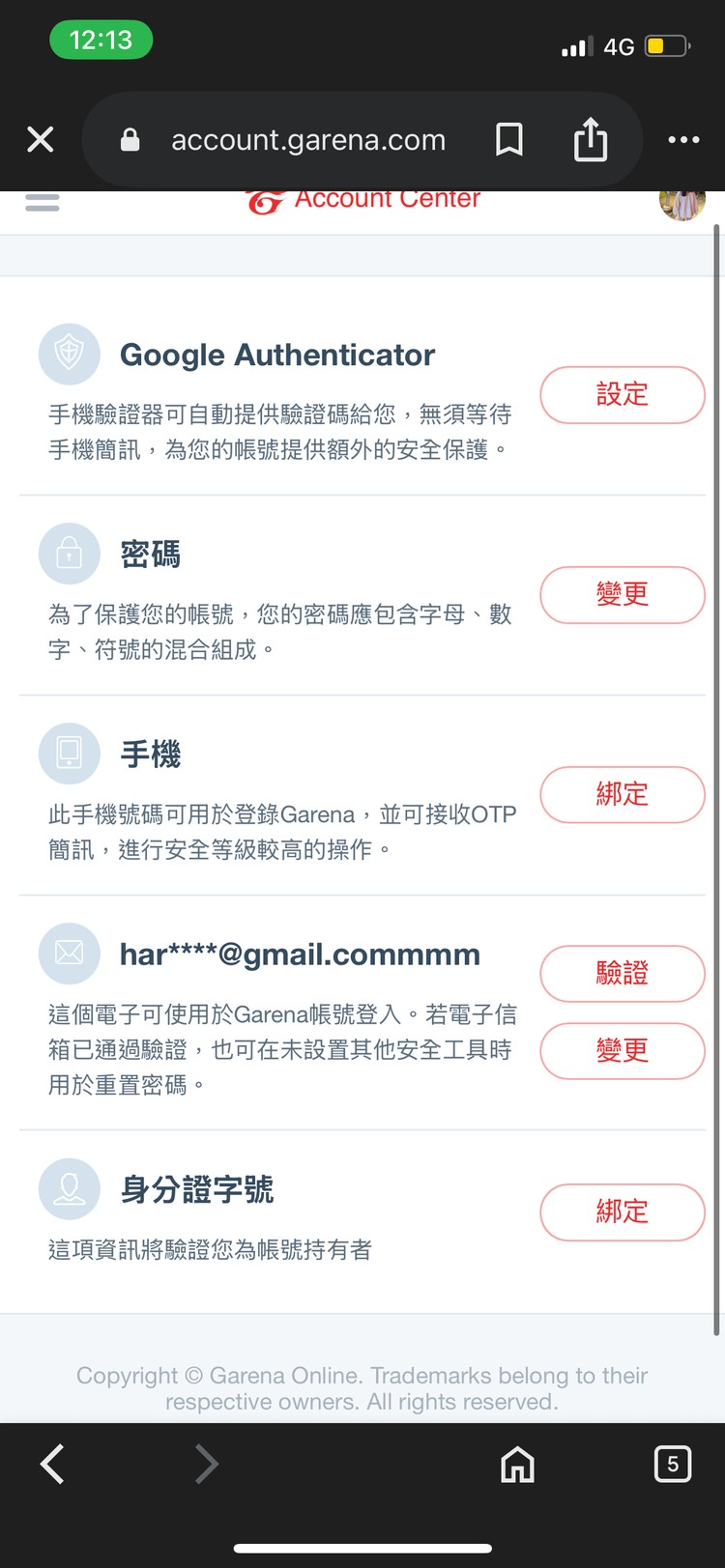Open the tab switcher showing 5 tabs
Viewport: 725px width, 1568px height.
[x=672, y=1464]
